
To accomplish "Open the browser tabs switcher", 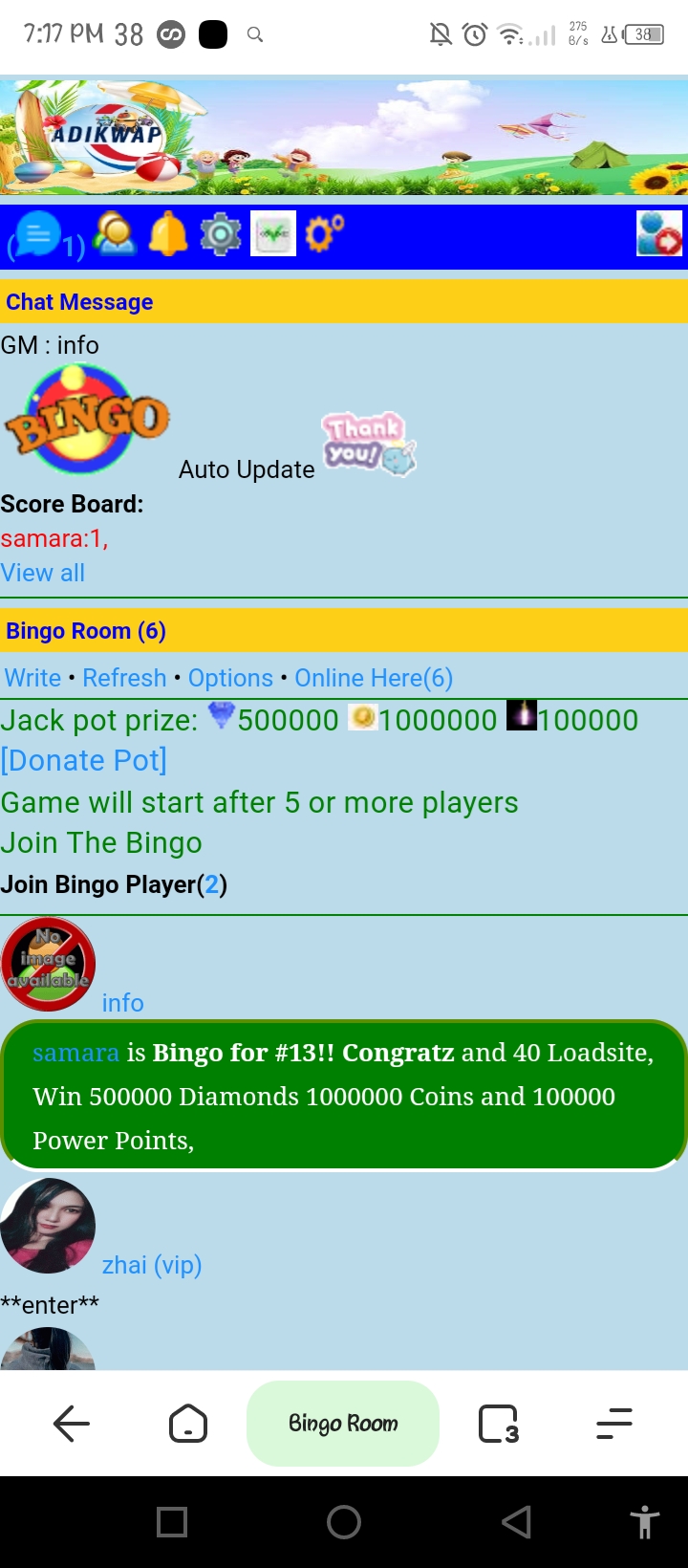I will (x=498, y=1424).
